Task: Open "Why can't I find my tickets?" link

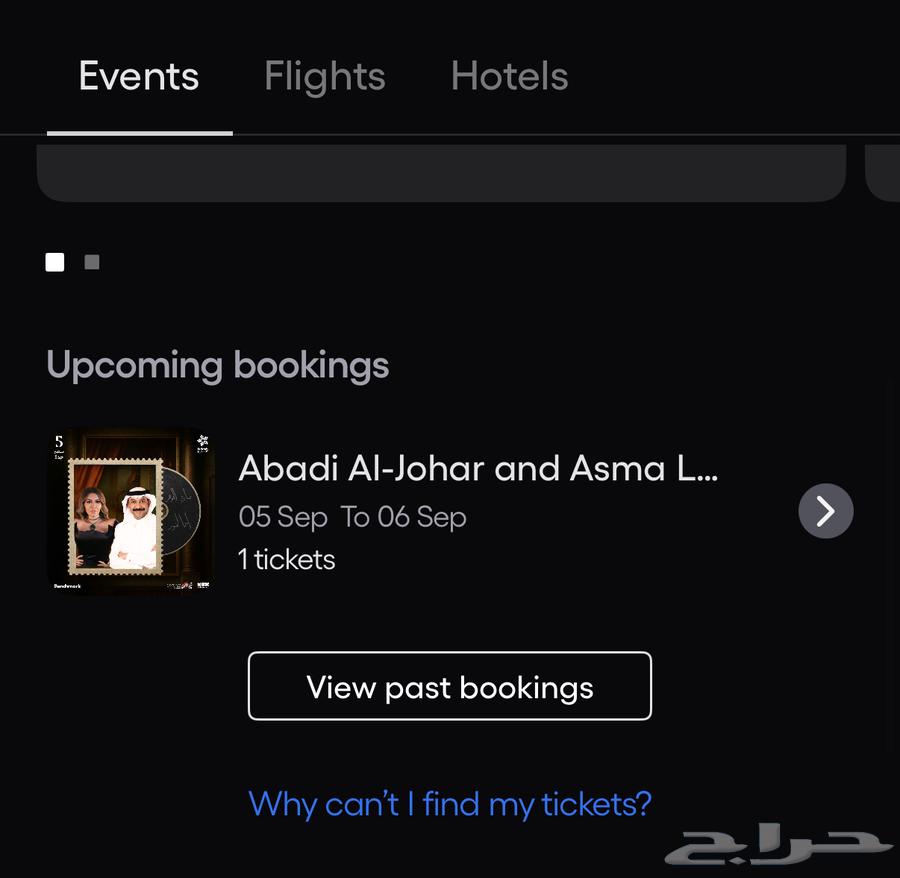Action: click(x=450, y=803)
